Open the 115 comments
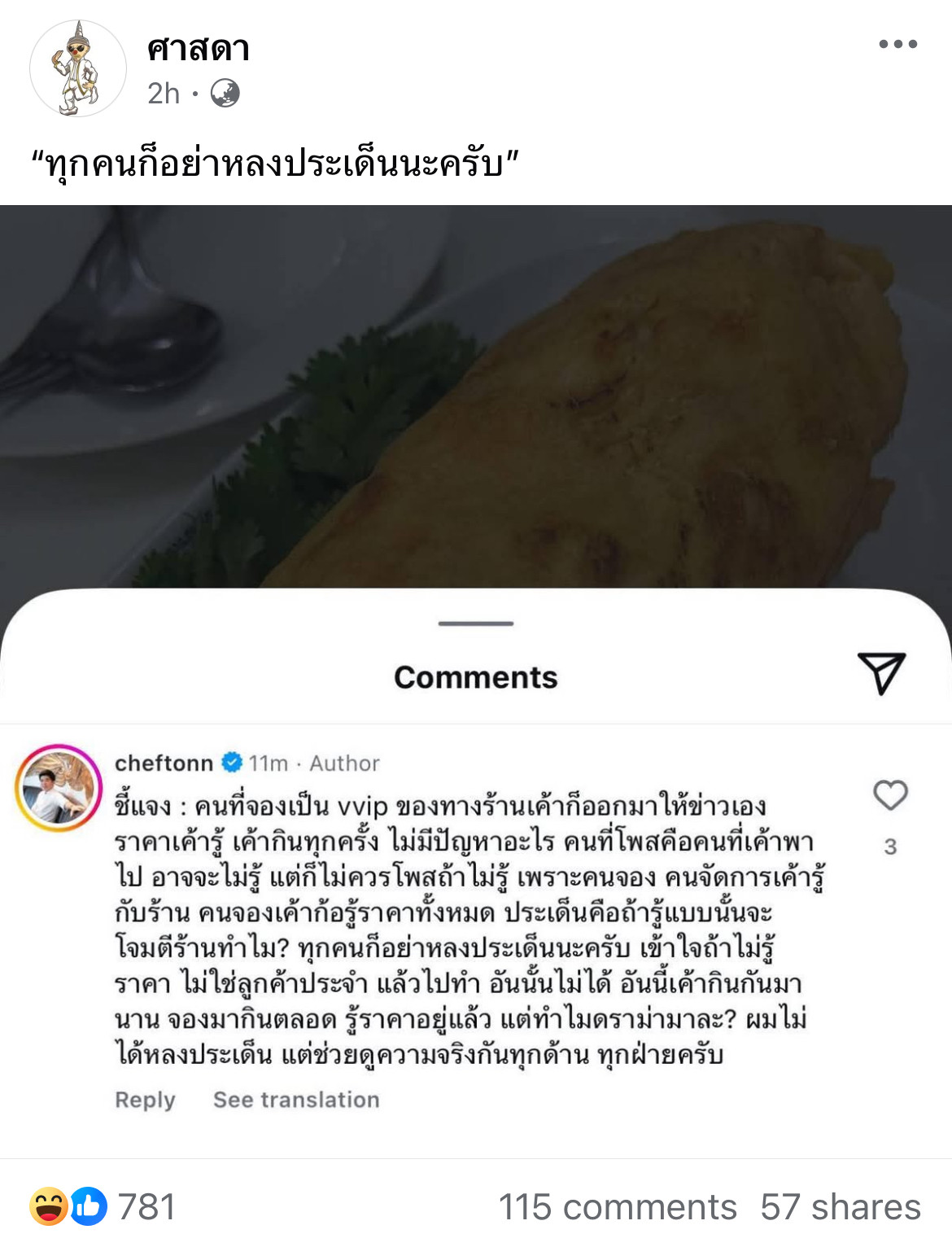Screen dimensions: 952x1247 pos(617,1206)
